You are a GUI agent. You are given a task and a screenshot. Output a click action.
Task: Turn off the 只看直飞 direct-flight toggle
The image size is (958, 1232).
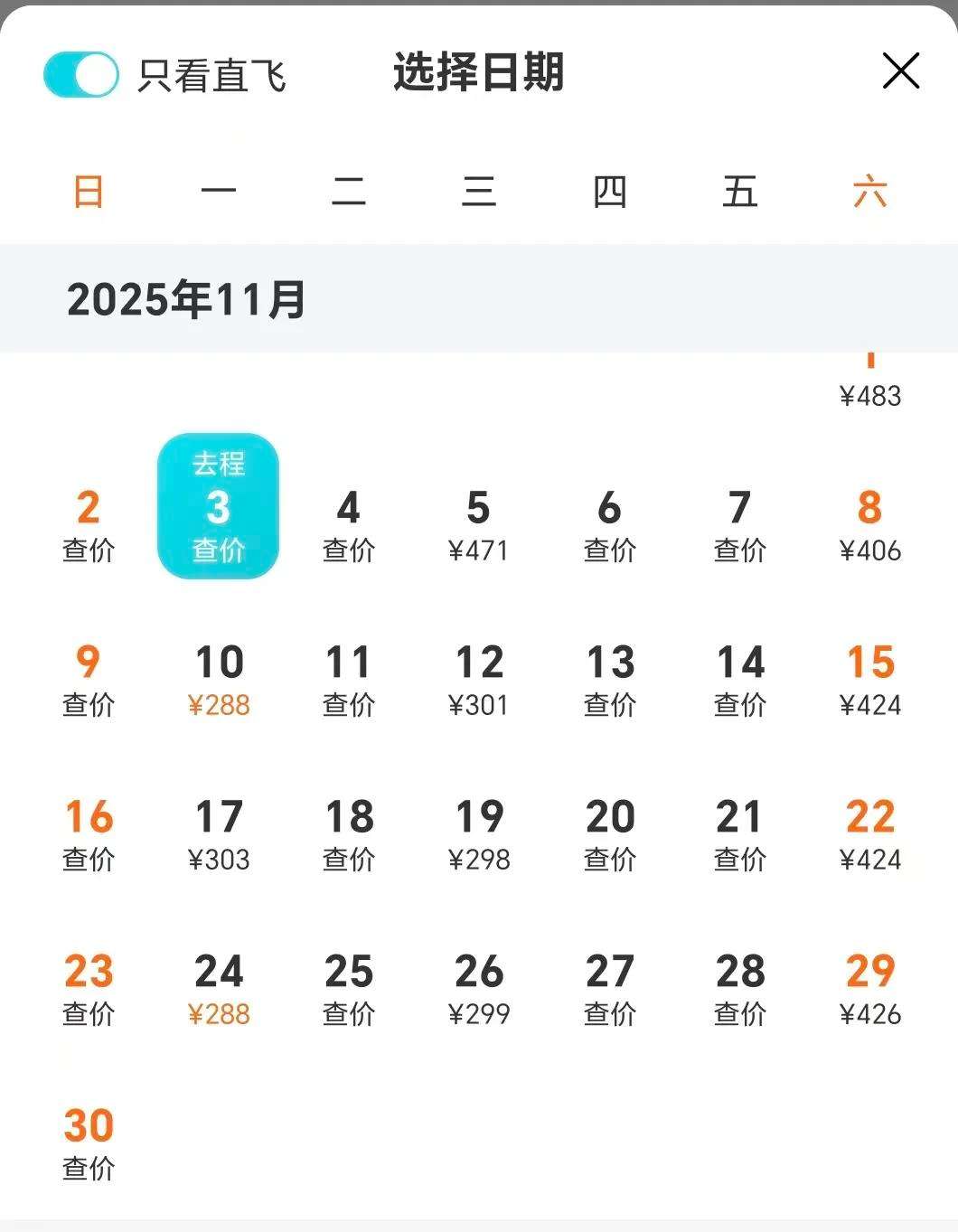coord(81,74)
